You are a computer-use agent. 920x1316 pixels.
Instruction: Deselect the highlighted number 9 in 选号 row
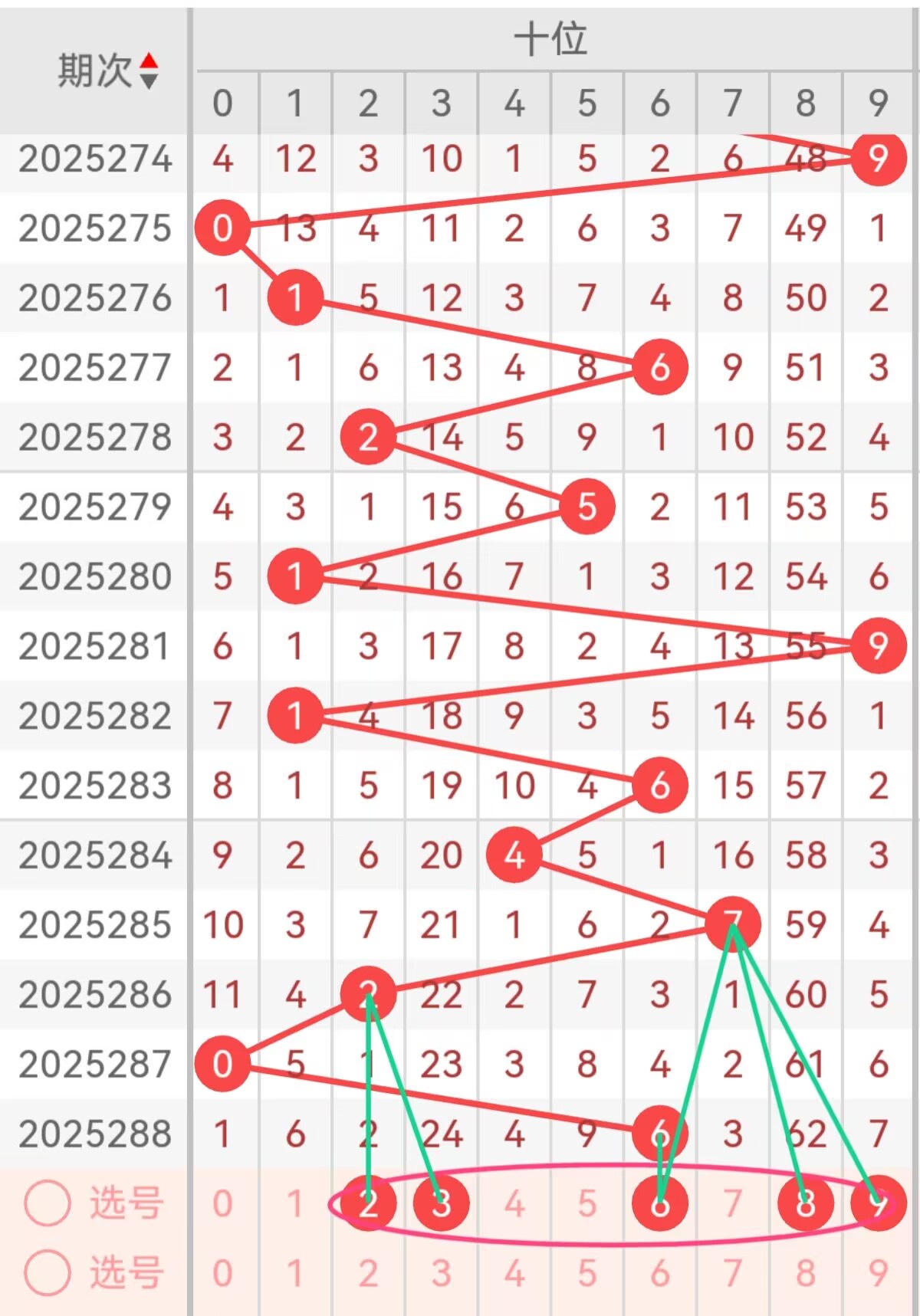click(879, 1204)
